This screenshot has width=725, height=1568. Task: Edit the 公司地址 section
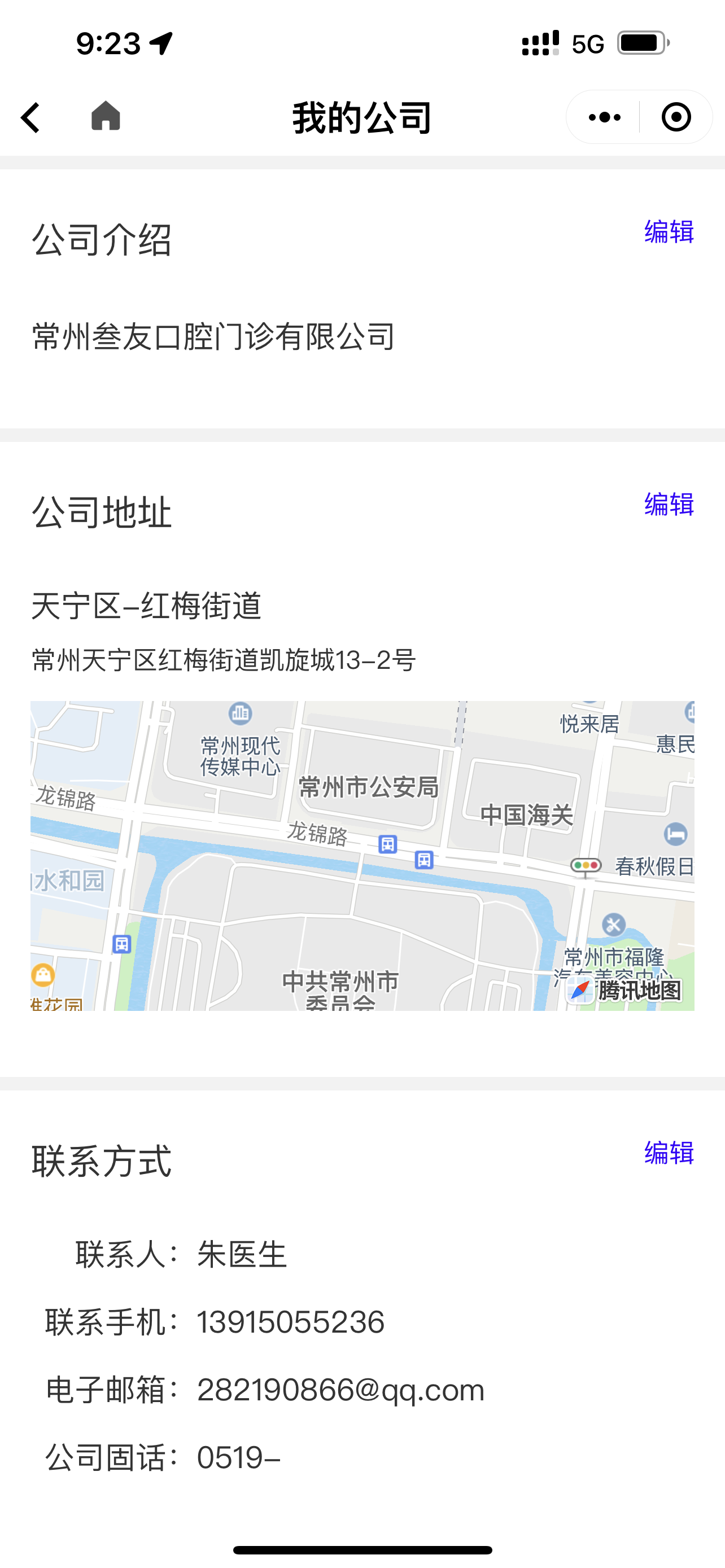coord(669,505)
